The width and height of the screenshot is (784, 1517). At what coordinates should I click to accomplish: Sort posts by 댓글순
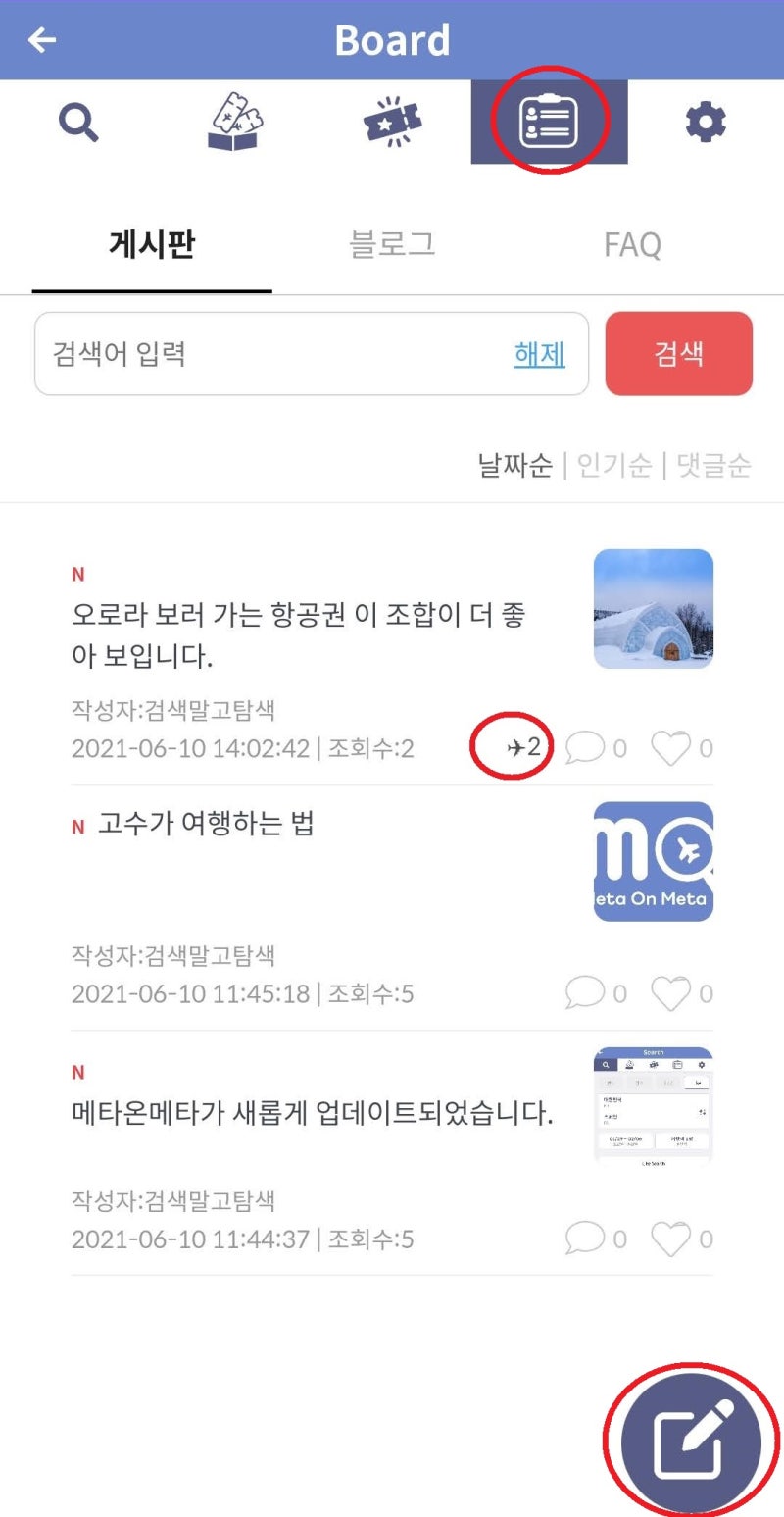715,466
